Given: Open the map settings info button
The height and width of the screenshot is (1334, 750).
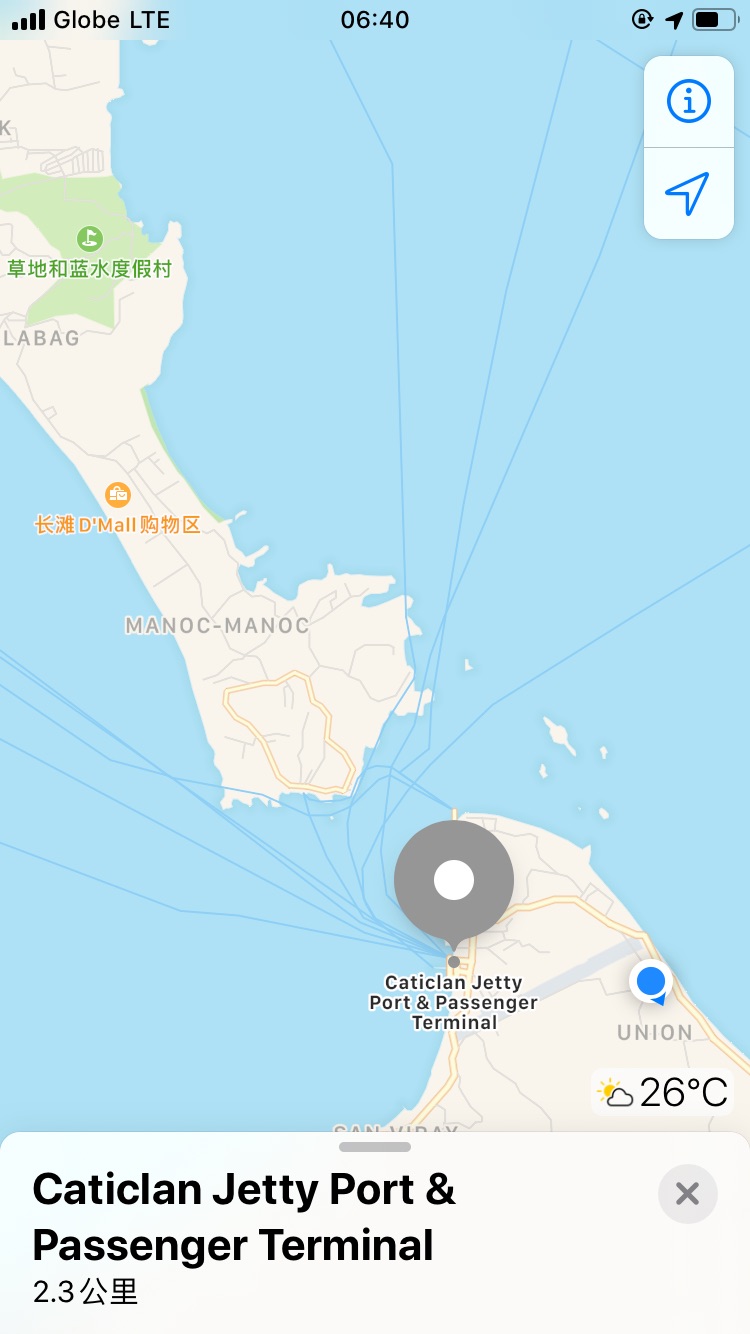Looking at the screenshot, I should point(688,101).
